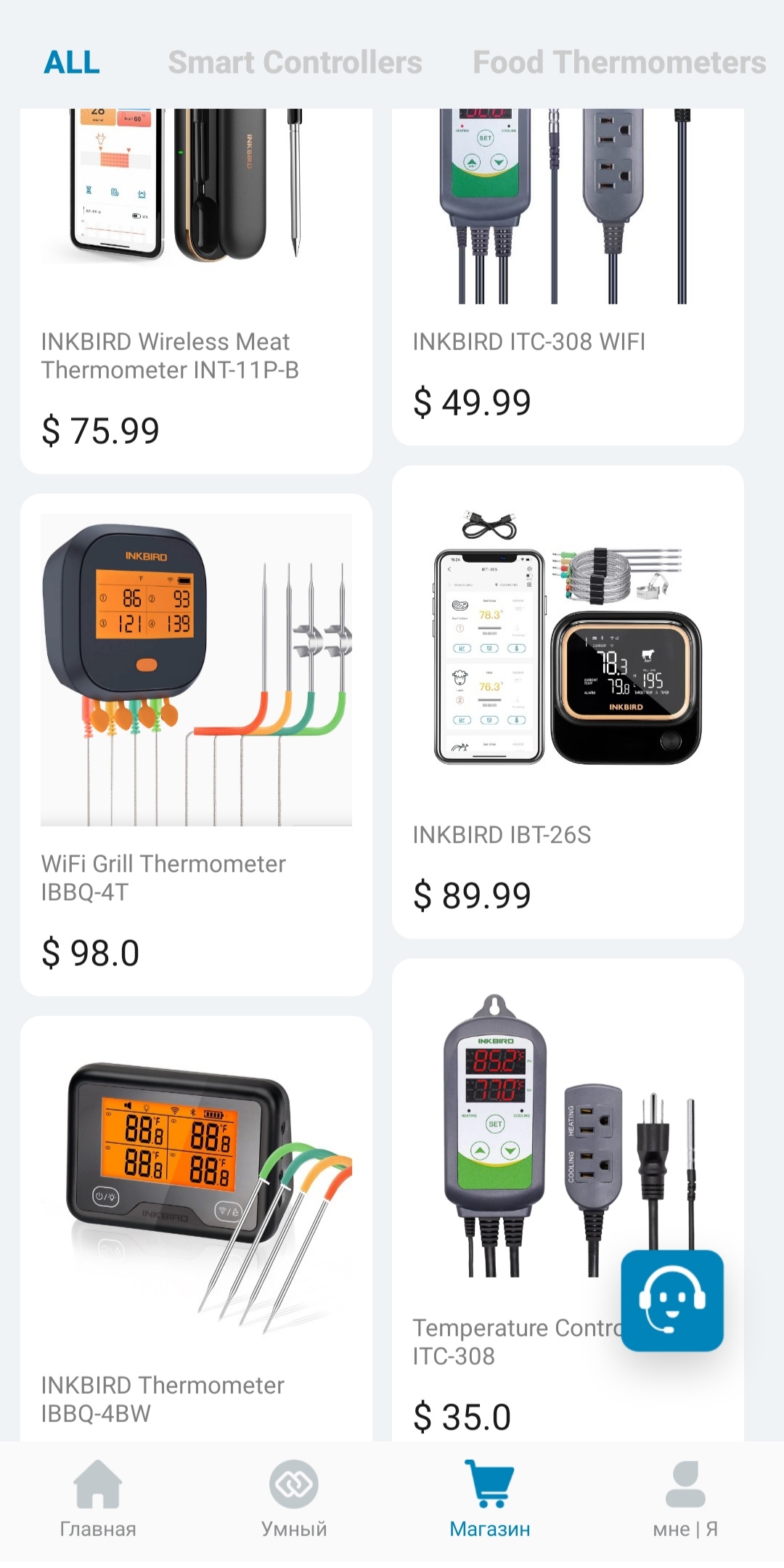Screen dimensions: 784x1568
Task: Switch to the ALL category tab
Action: 71,62
